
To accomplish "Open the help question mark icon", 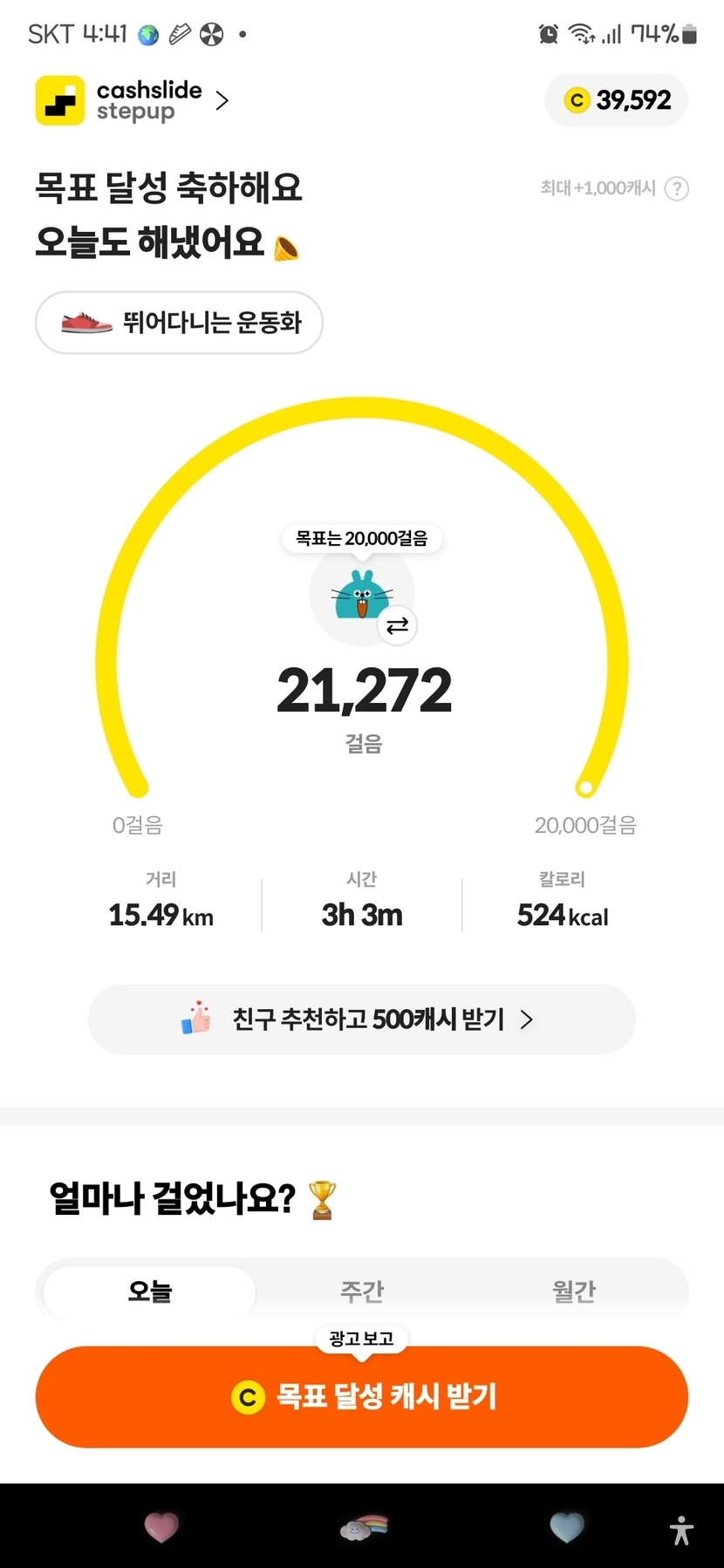I will pyautogui.click(x=677, y=188).
